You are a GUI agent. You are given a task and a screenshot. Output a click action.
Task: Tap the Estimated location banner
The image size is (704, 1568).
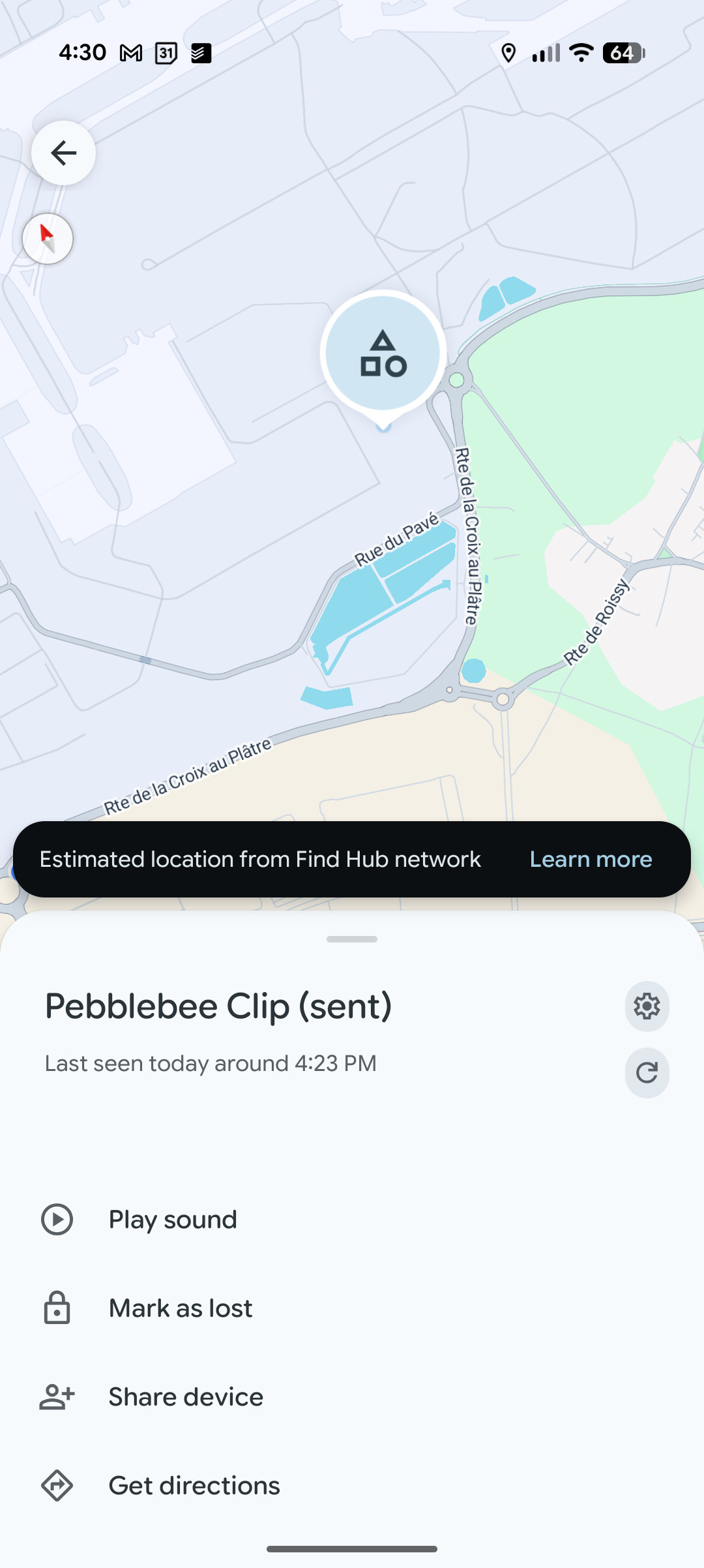coord(261,859)
